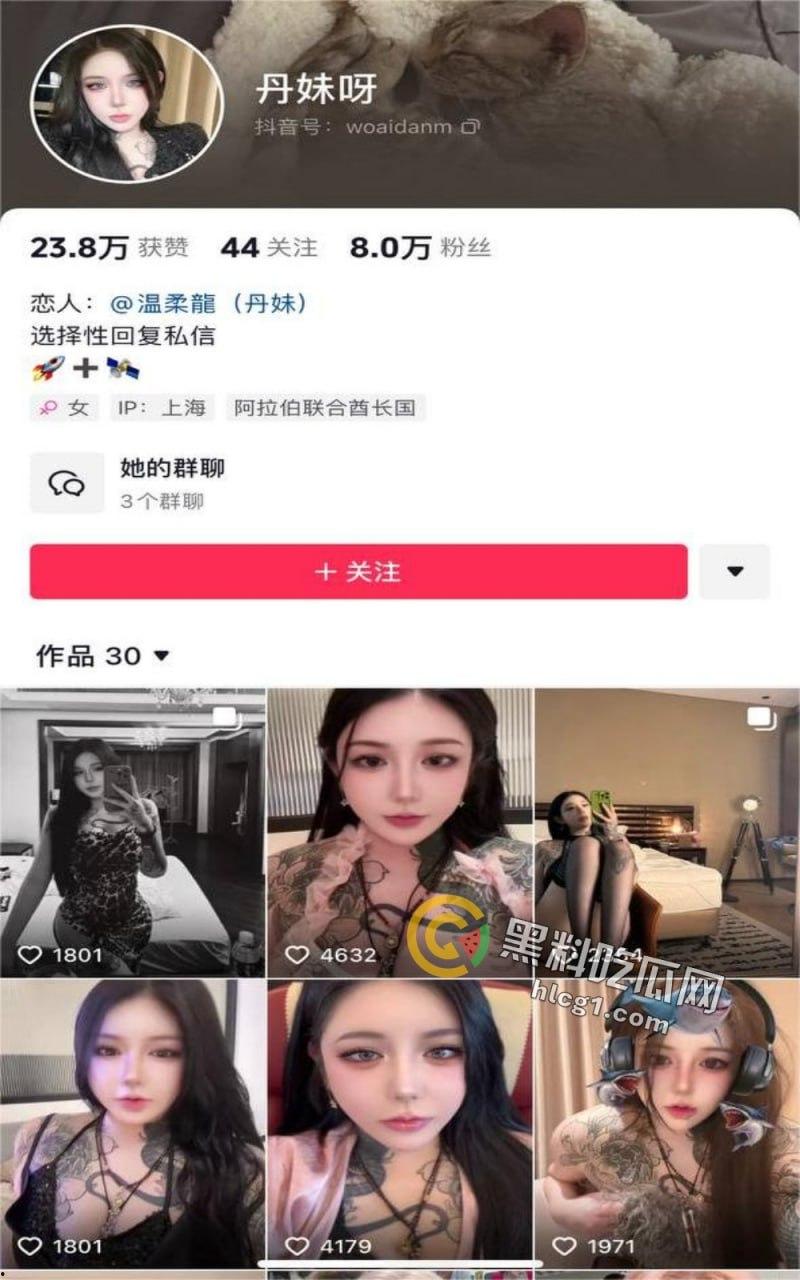Viewport: 800px width, 1280px height.
Task: Click the female gender icon tag
Action: coord(62,407)
